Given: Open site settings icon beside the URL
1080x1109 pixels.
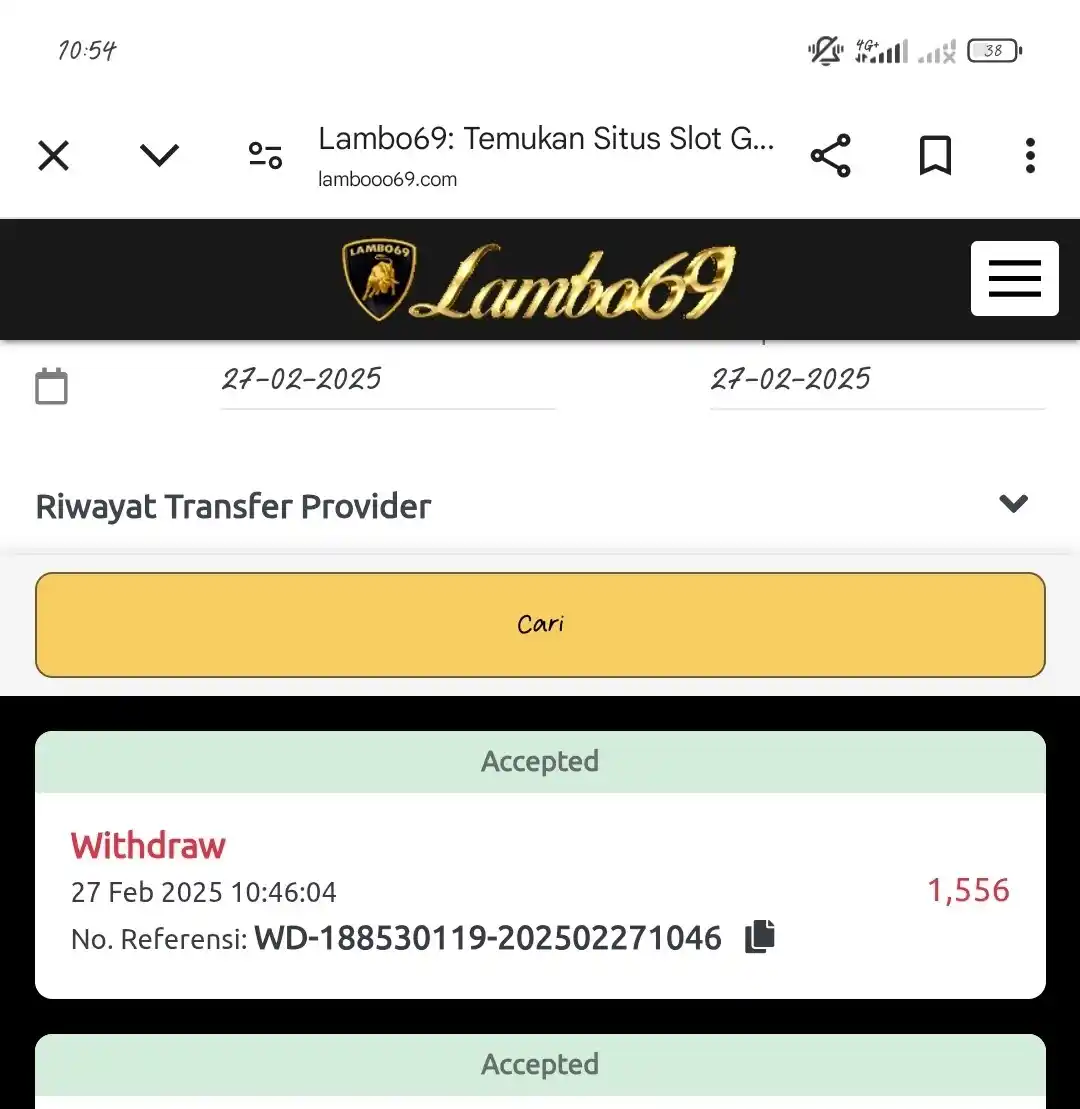Looking at the screenshot, I should coord(265,156).
